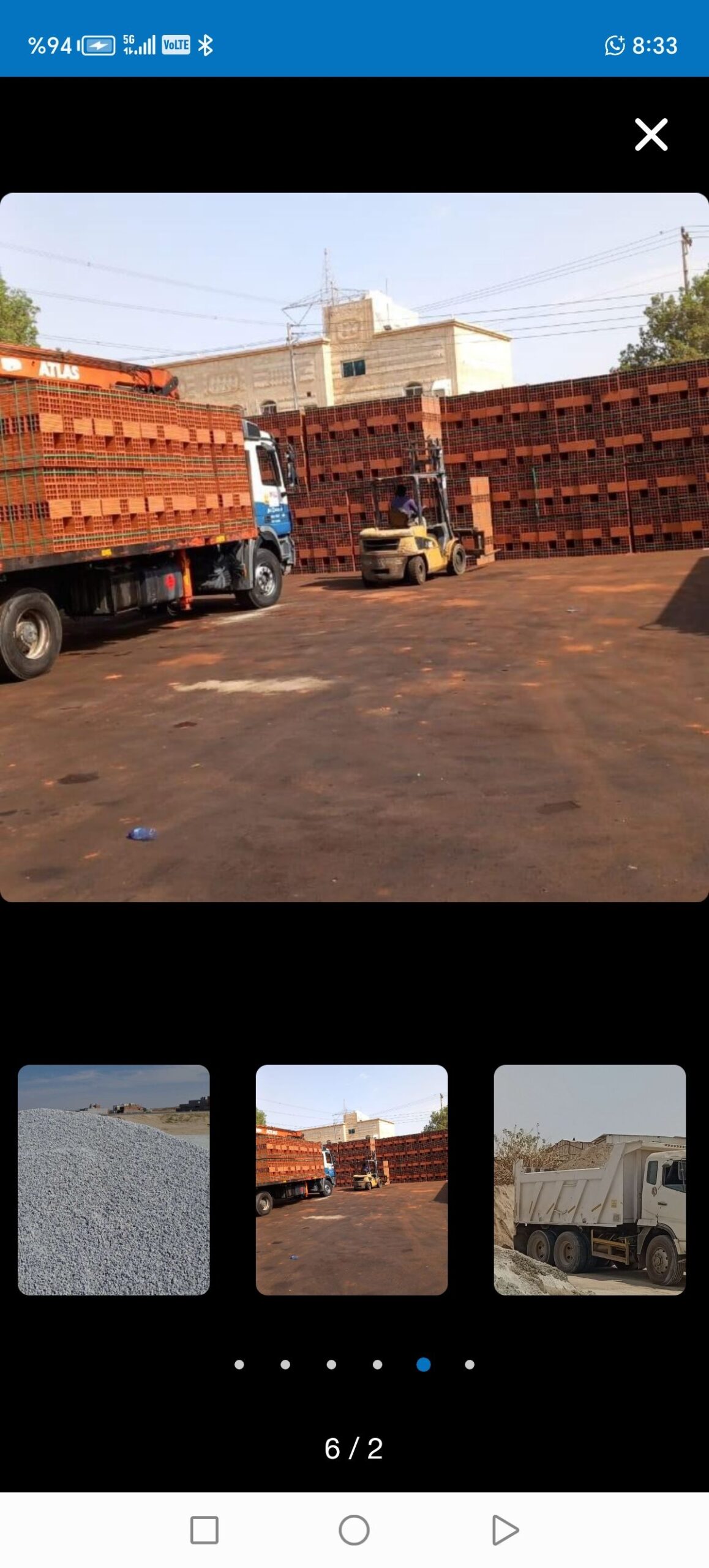Go to the last page indicator dot
This screenshot has height=1568, width=709.
(x=470, y=1364)
